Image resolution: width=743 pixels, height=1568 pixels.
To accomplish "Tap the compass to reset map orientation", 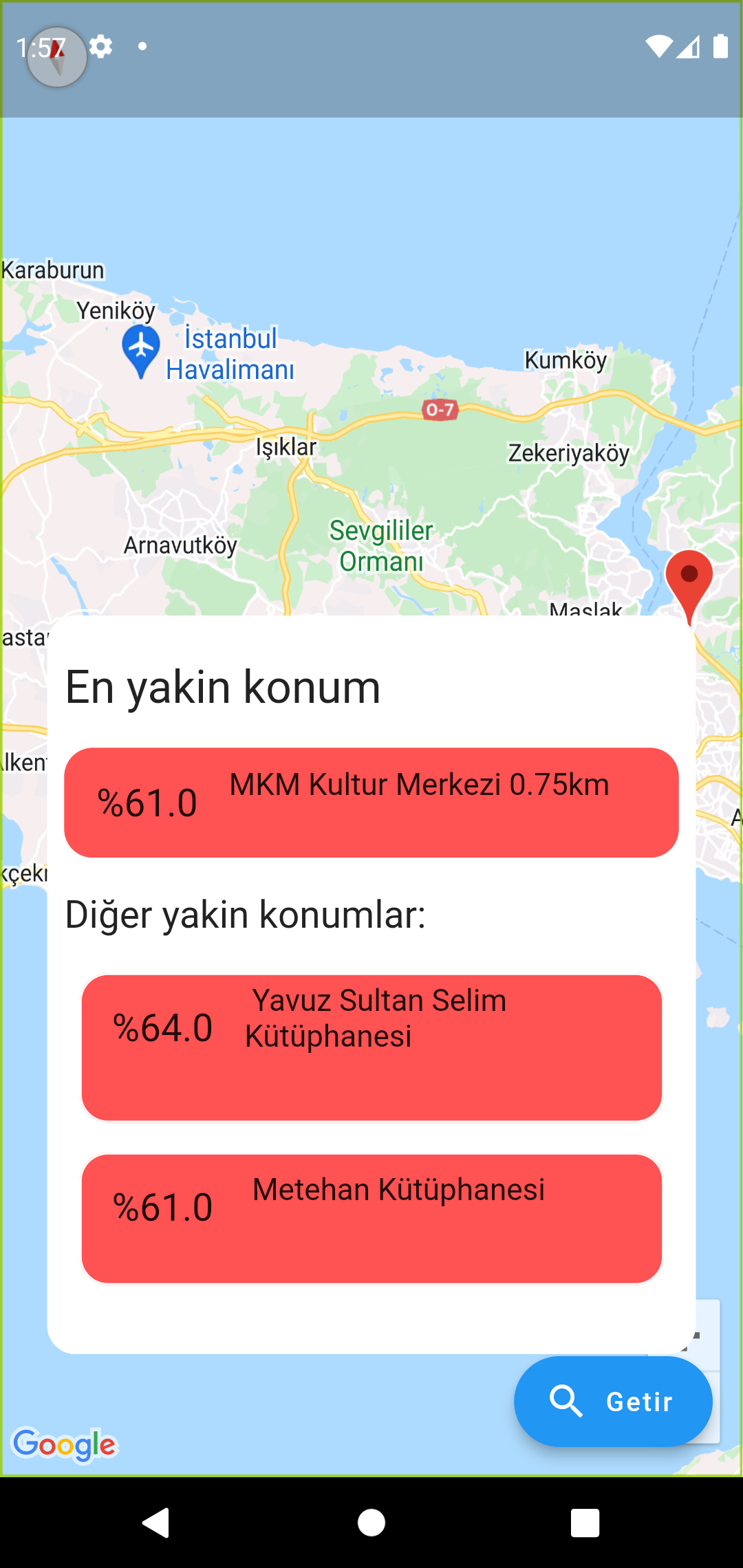I will pyautogui.click(x=57, y=57).
